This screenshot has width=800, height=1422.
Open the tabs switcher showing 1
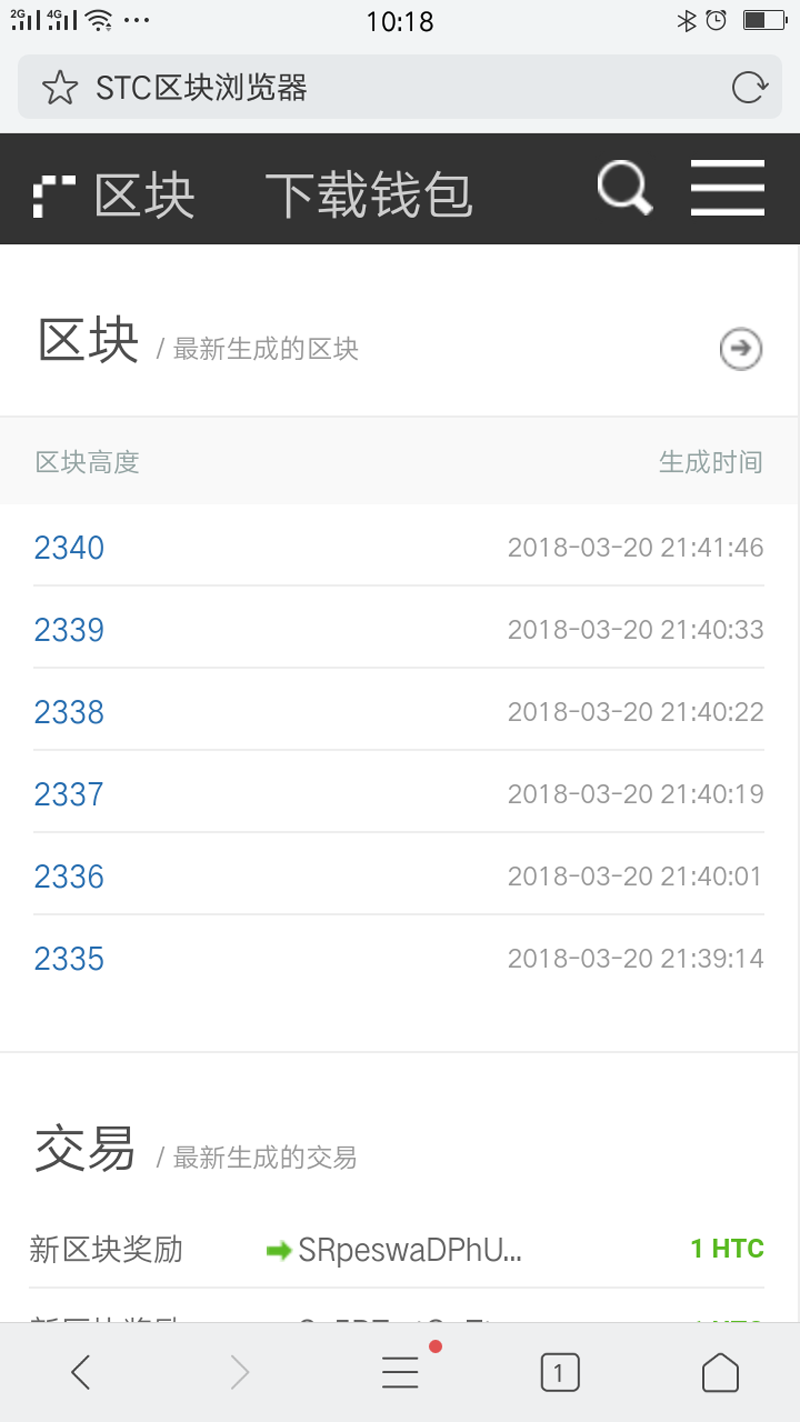pos(559,1372)
